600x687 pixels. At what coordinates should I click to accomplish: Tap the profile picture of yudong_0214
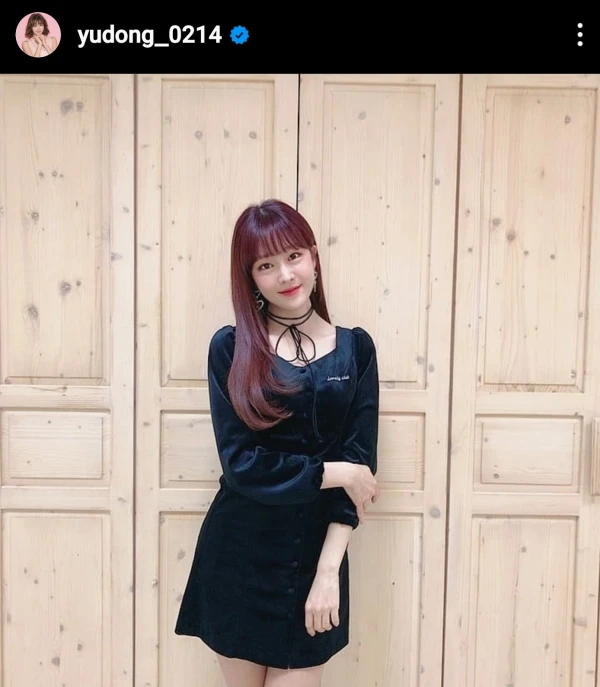coord(38,35)
